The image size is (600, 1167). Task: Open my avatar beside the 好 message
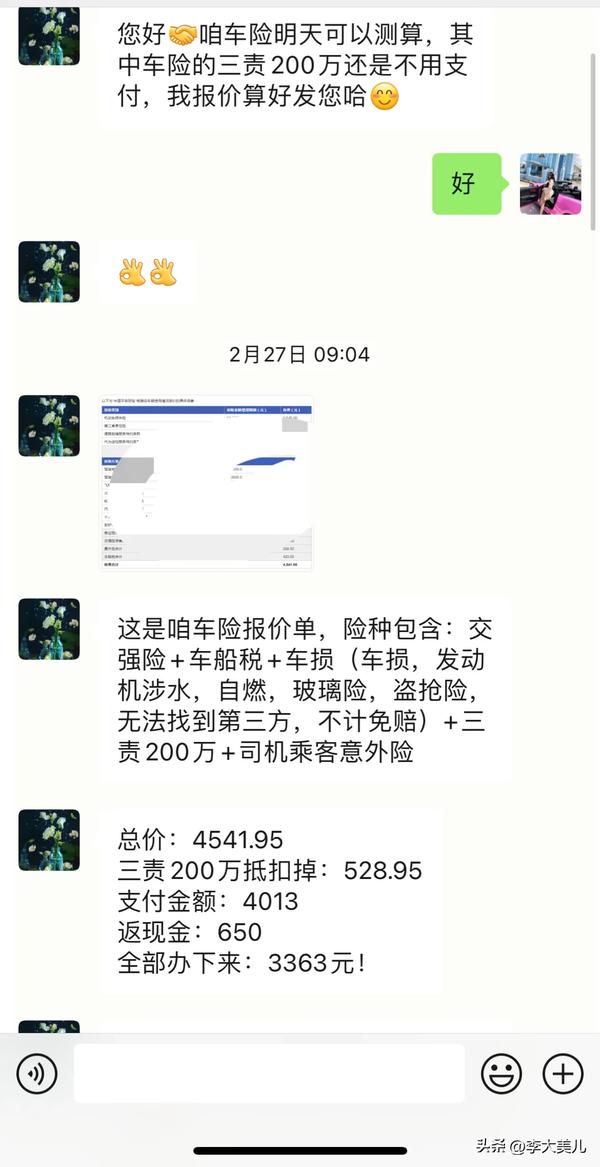pyautogui.click(x=550, y=184)
